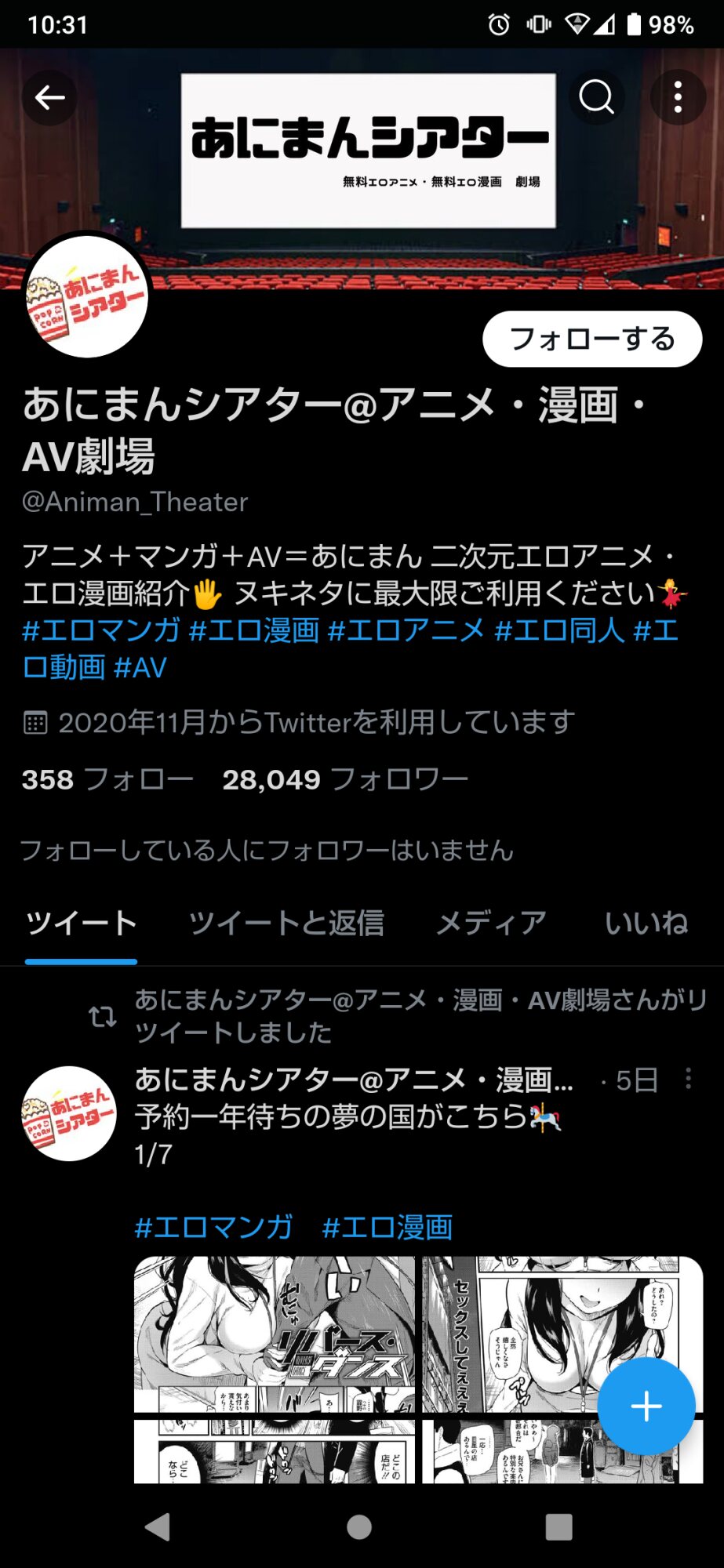Switch to the メディア tab
The height and width of the screenshot is (1568, 724).
pyautogui.click(x=491, y=924)
